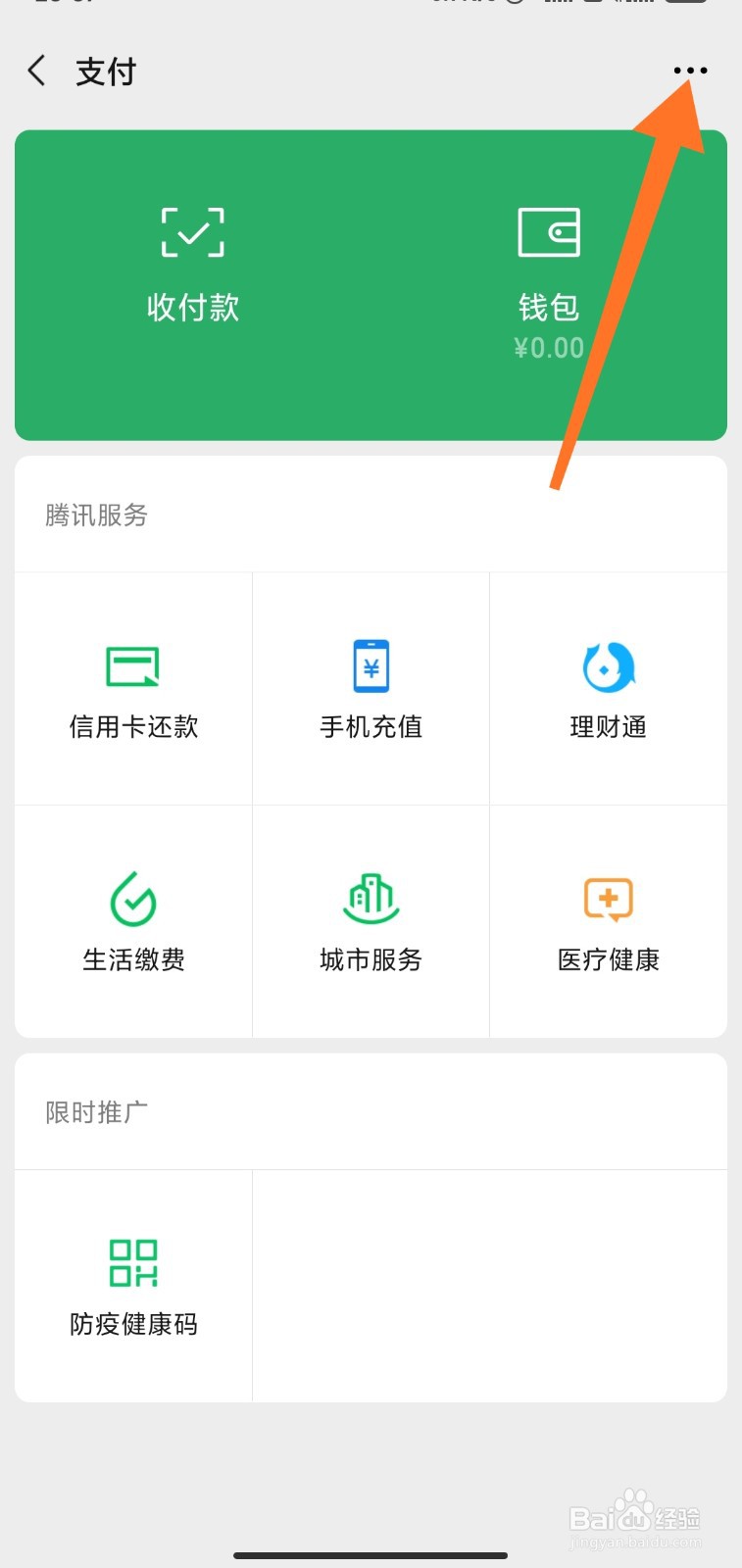Select the 腾讯服务 section header
This screenshot has height=1568, width=742.
coord(95,515)
